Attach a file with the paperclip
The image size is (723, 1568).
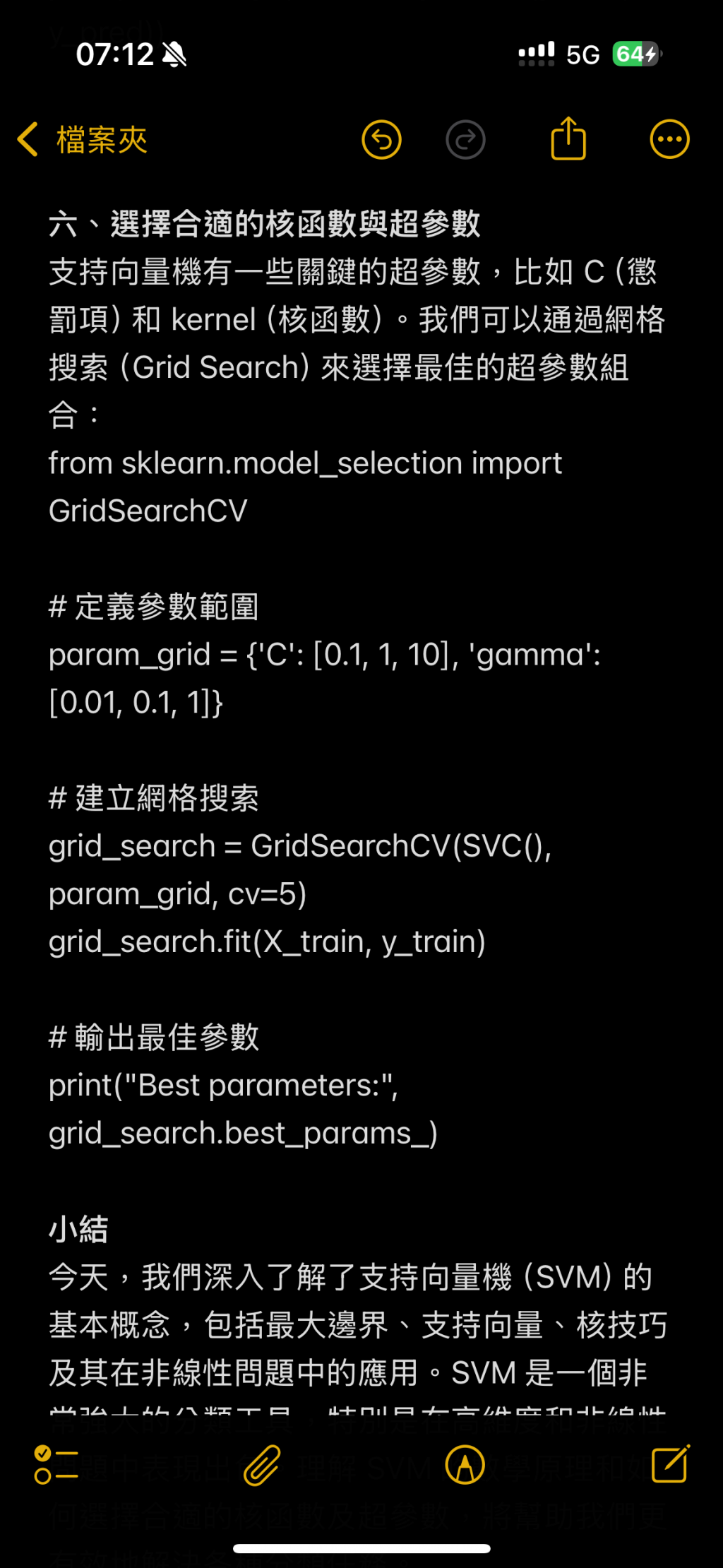pos(262,1464)
